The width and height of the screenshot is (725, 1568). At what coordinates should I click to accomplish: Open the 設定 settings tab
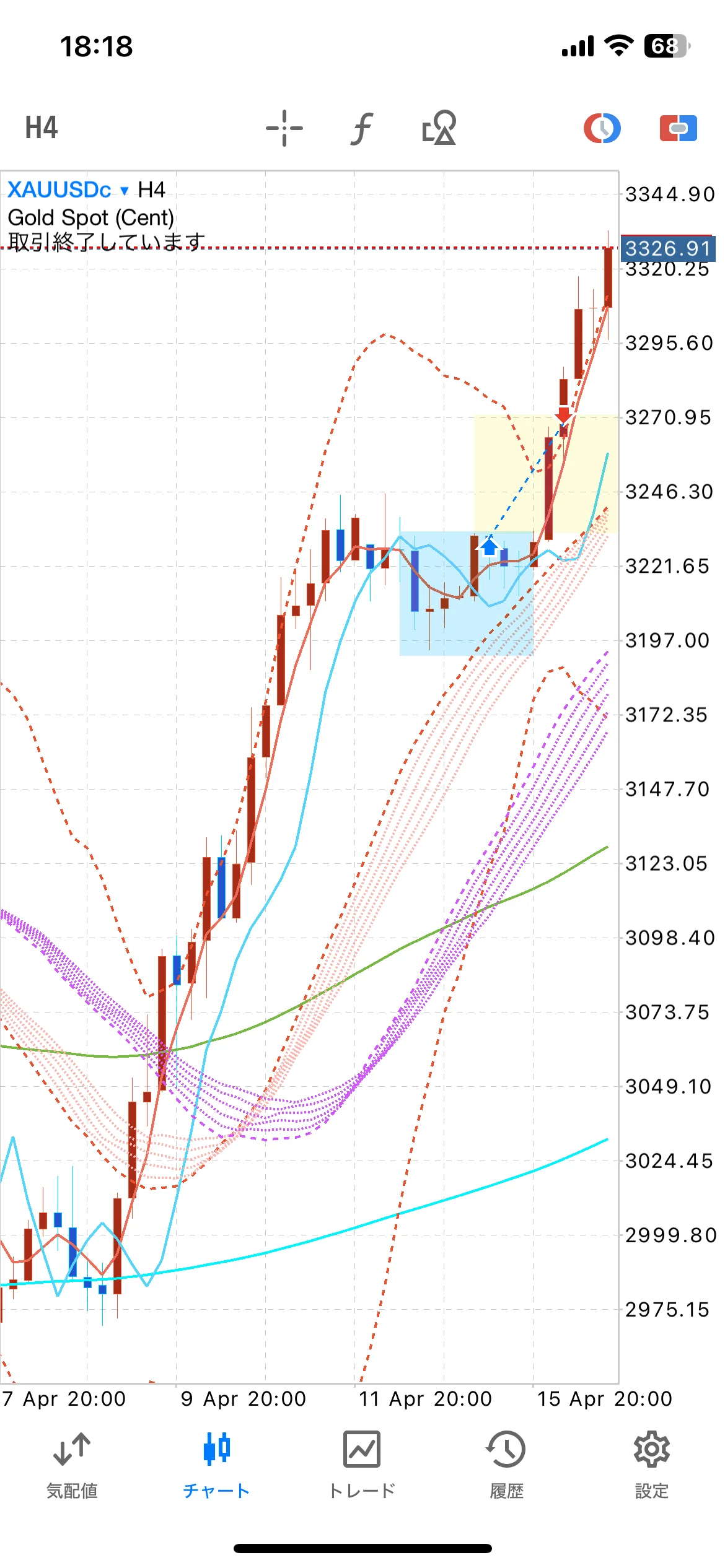[x=652, y=1465]
